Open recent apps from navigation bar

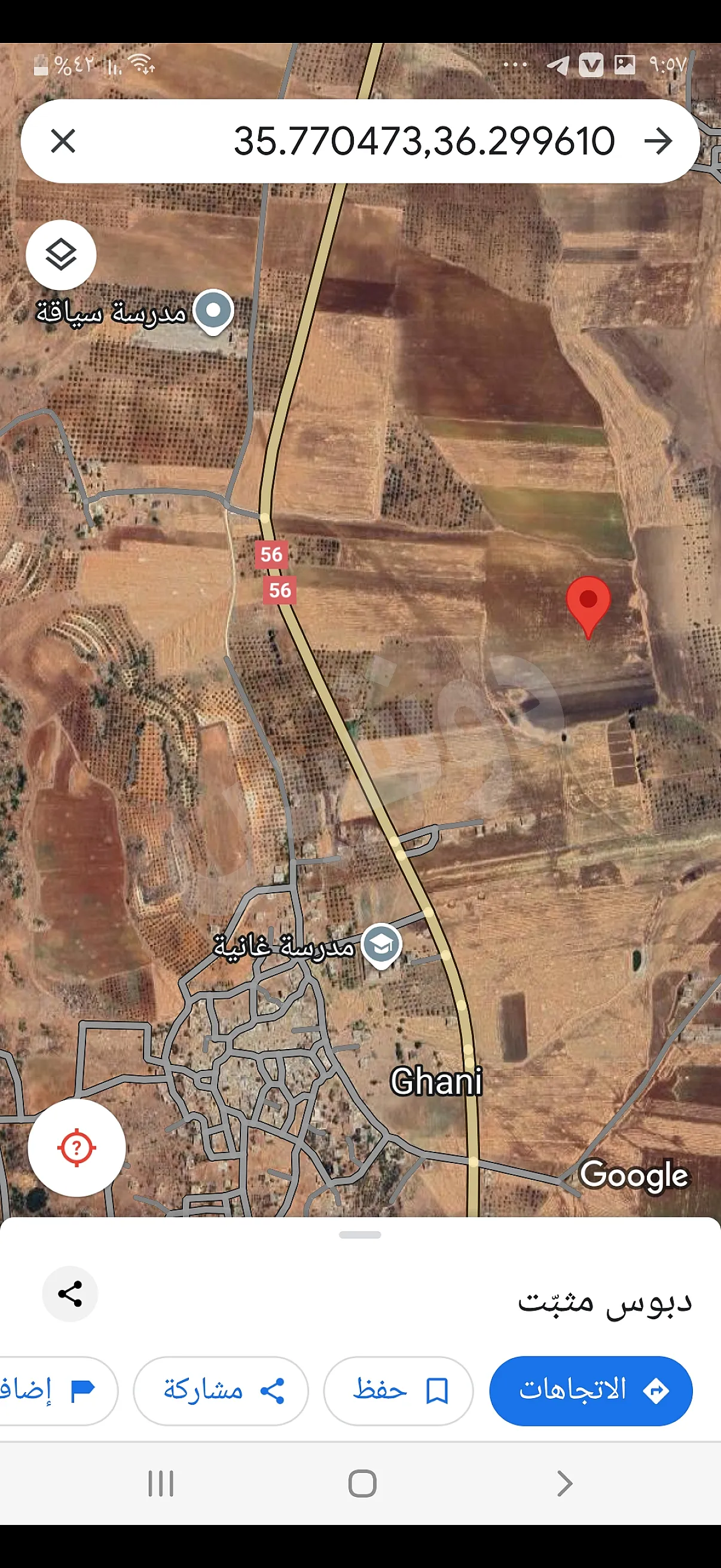[161, 1484]
